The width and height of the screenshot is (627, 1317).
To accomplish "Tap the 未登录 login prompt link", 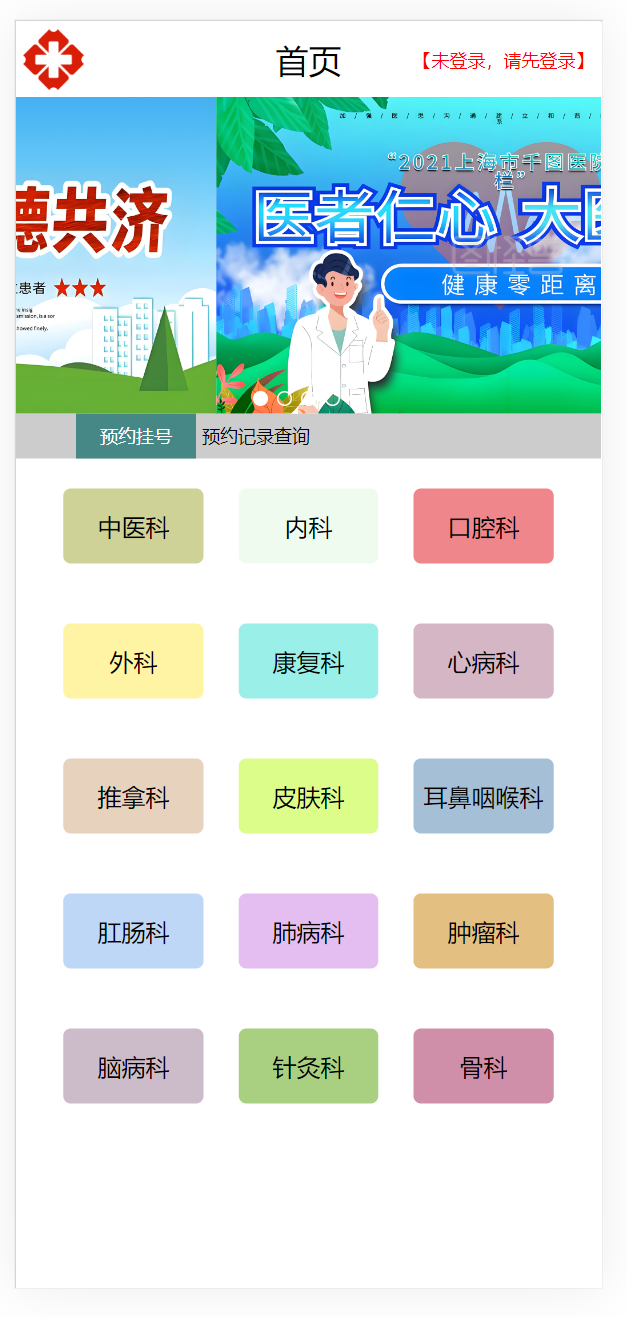I will pos(502,61).
